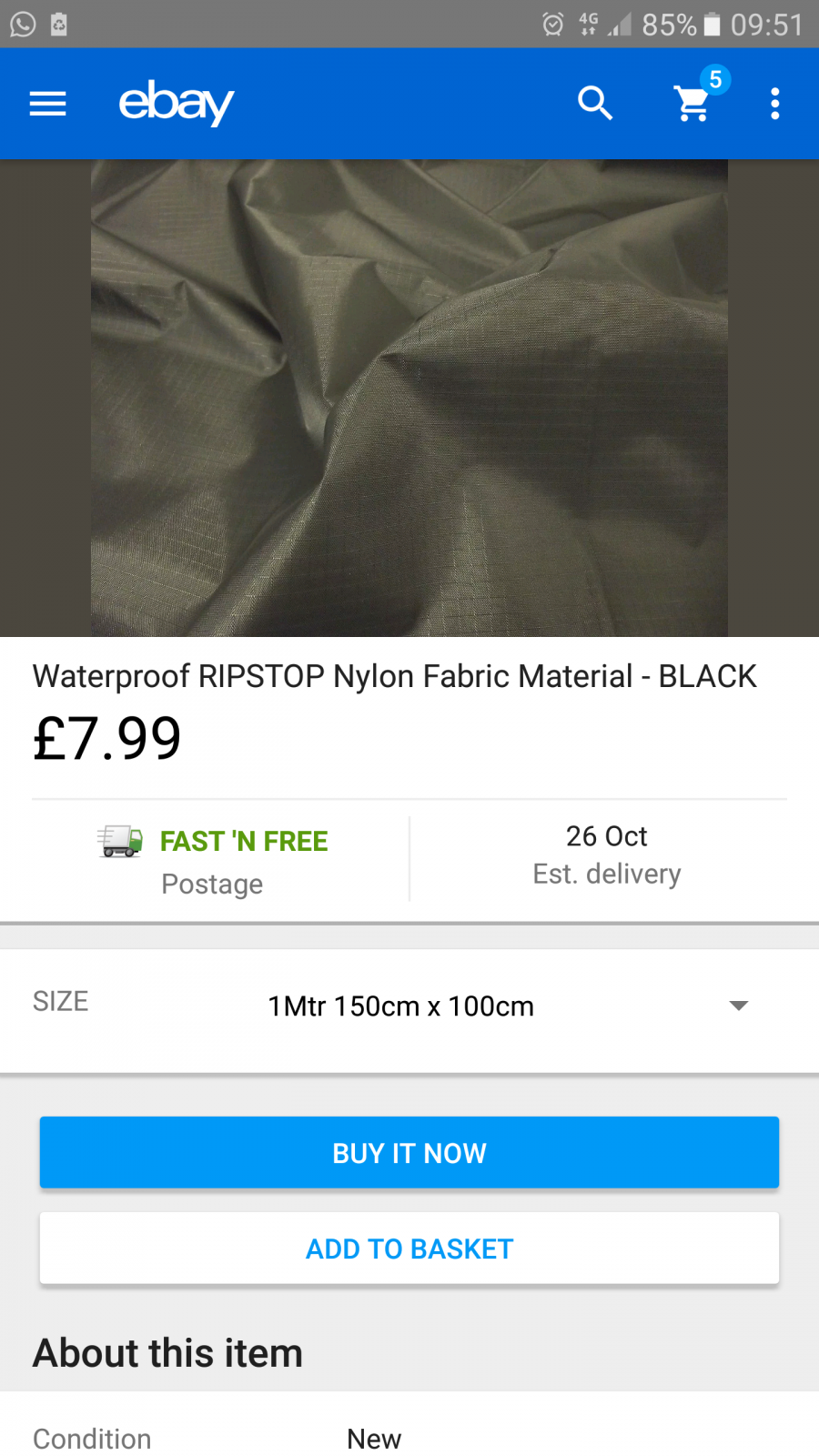Open the hamburger navigation menu

[x=48, y=104]
